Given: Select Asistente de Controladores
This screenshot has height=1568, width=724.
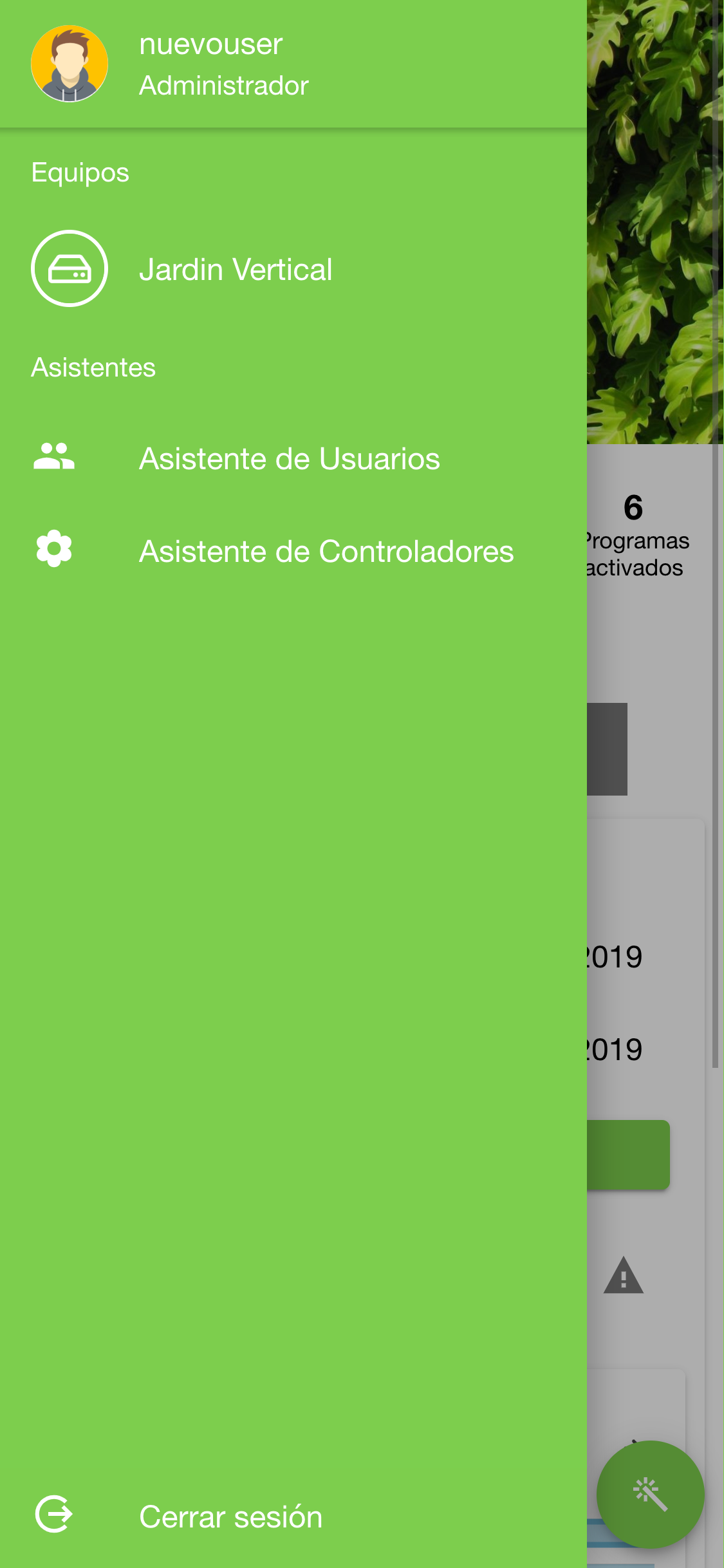Looking at the screenshot, I should (293, 551).
